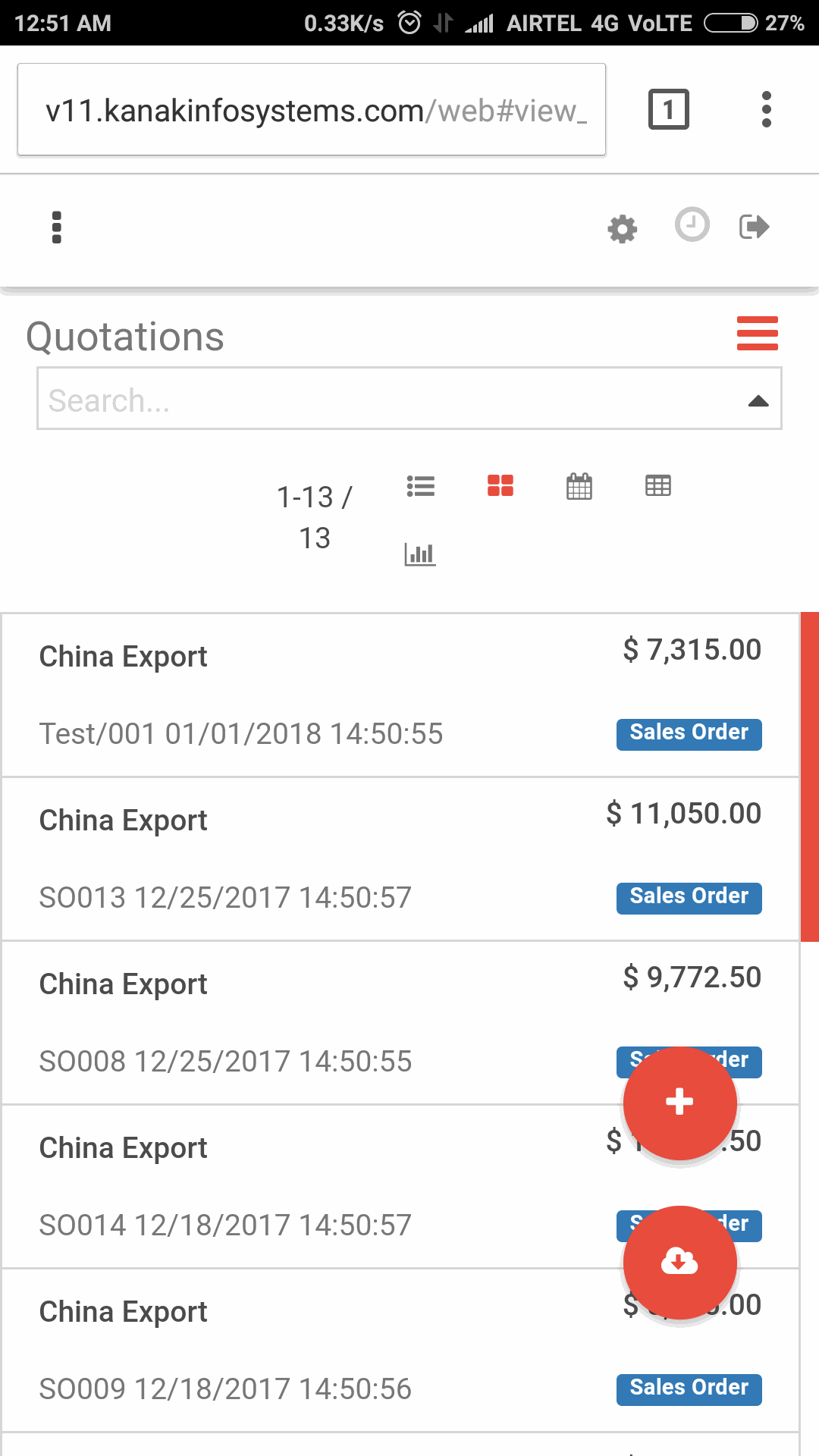819x1456 pixels.
Task: Tap the logout arrow icon
Action: [x=755, y=227]
